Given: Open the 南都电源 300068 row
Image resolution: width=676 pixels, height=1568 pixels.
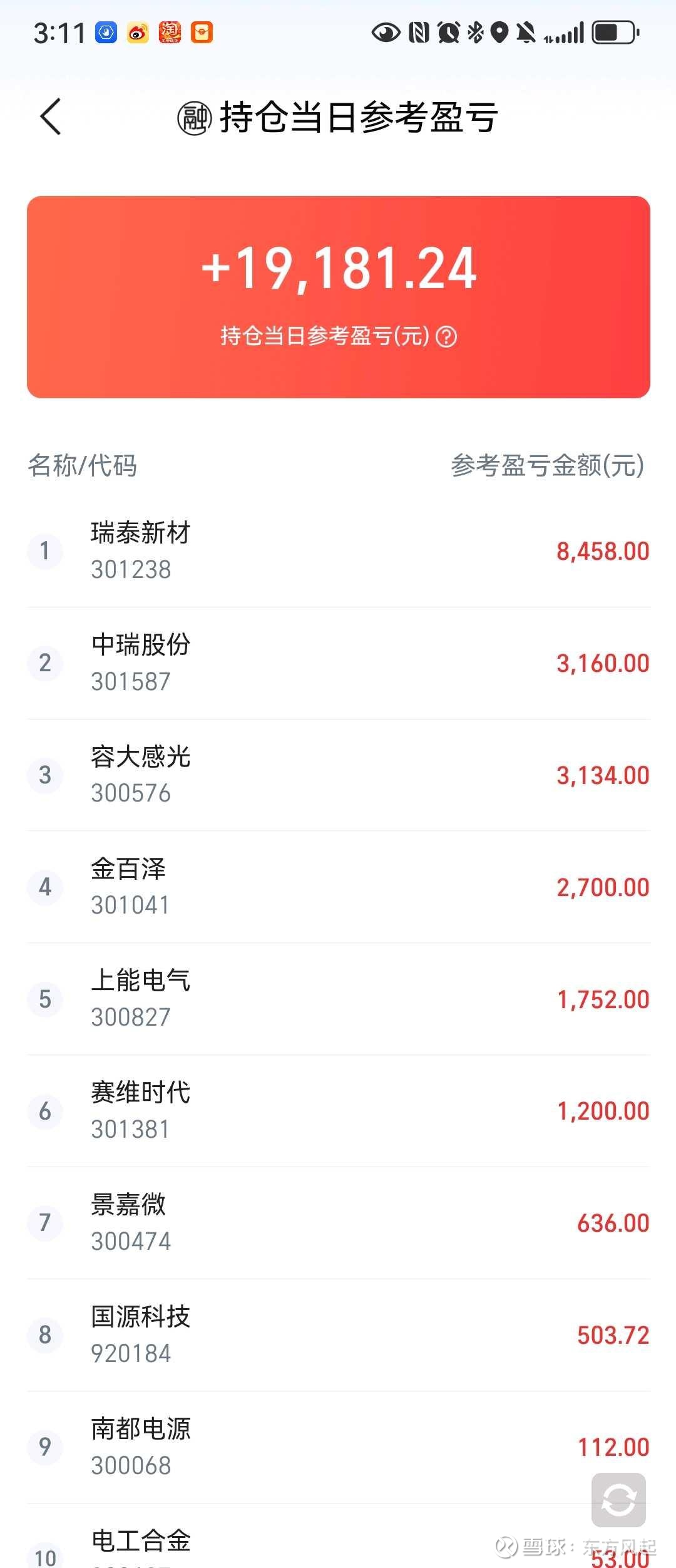Looking at the screenshot, I should point(338,1447).
